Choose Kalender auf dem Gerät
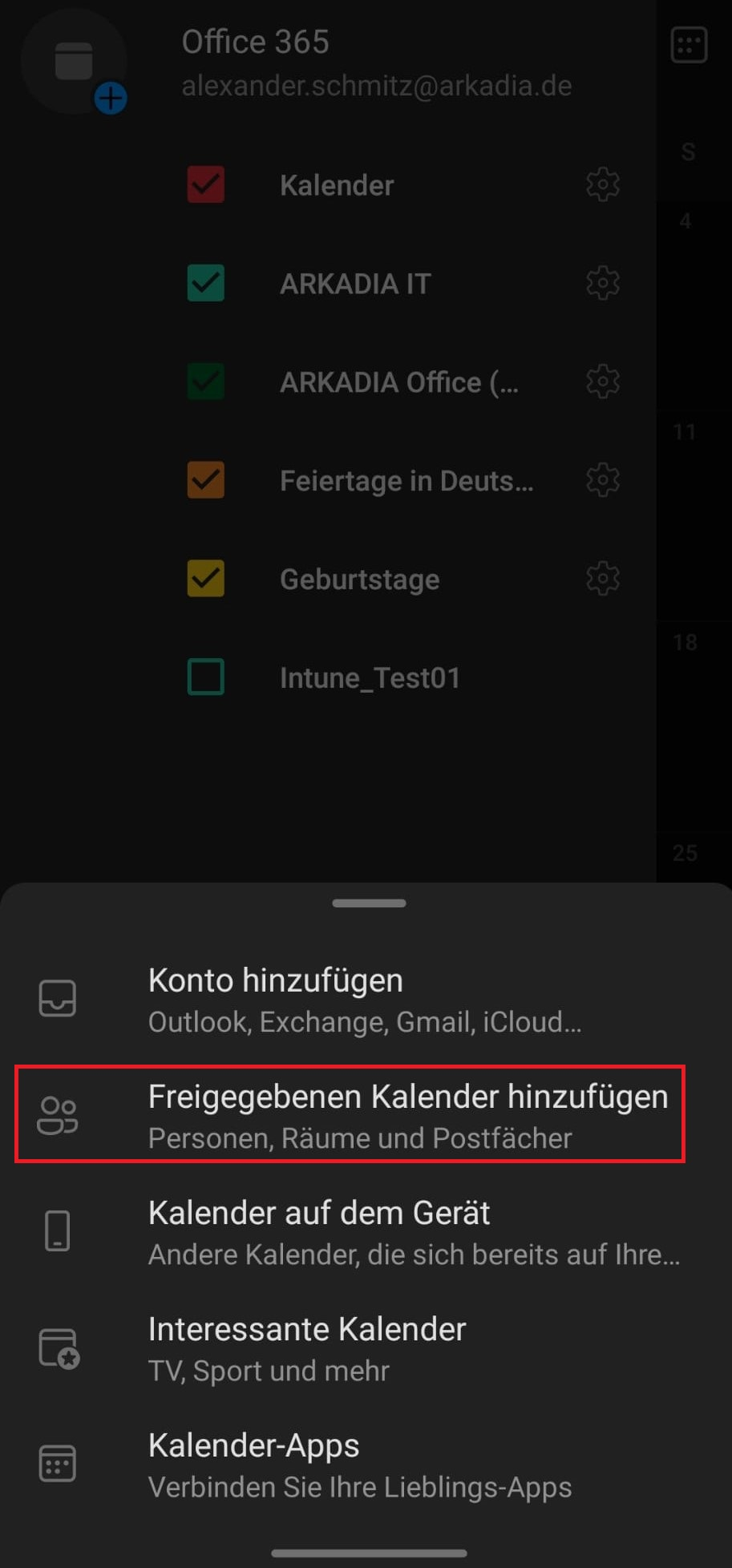 click(366, 1232)
